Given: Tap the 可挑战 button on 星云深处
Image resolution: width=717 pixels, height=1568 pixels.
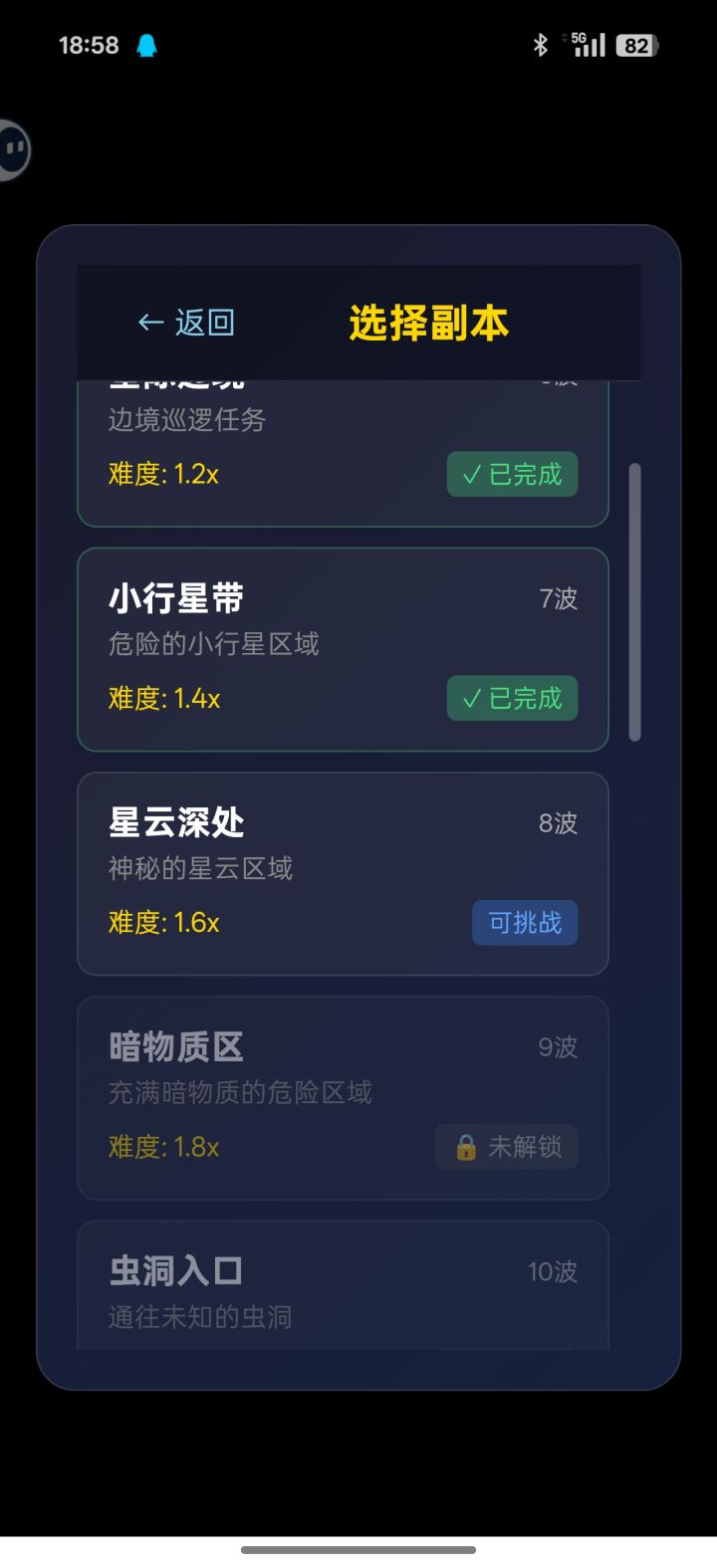Looking at the screenshot, I should 525,922.
